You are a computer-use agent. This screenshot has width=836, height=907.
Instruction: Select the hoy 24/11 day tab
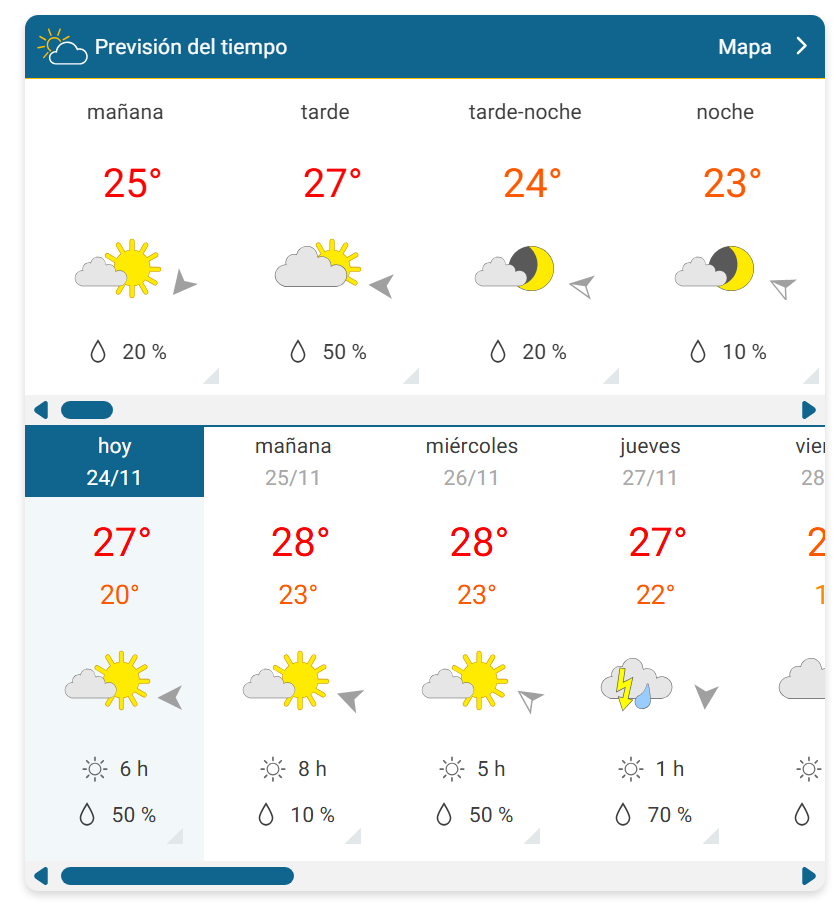[114, 461]
